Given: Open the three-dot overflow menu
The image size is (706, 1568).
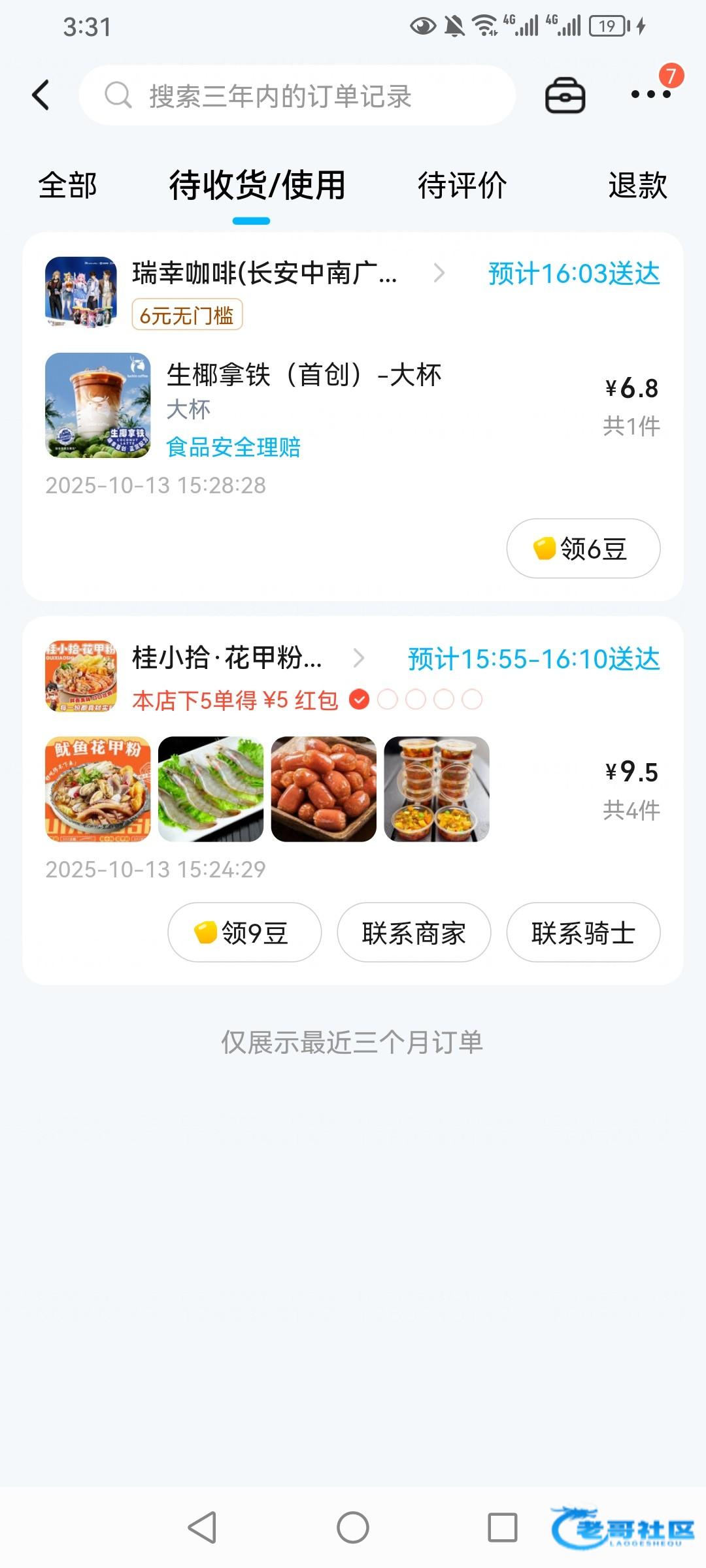Looking at the screenshot, I should [x=651, y=94].
